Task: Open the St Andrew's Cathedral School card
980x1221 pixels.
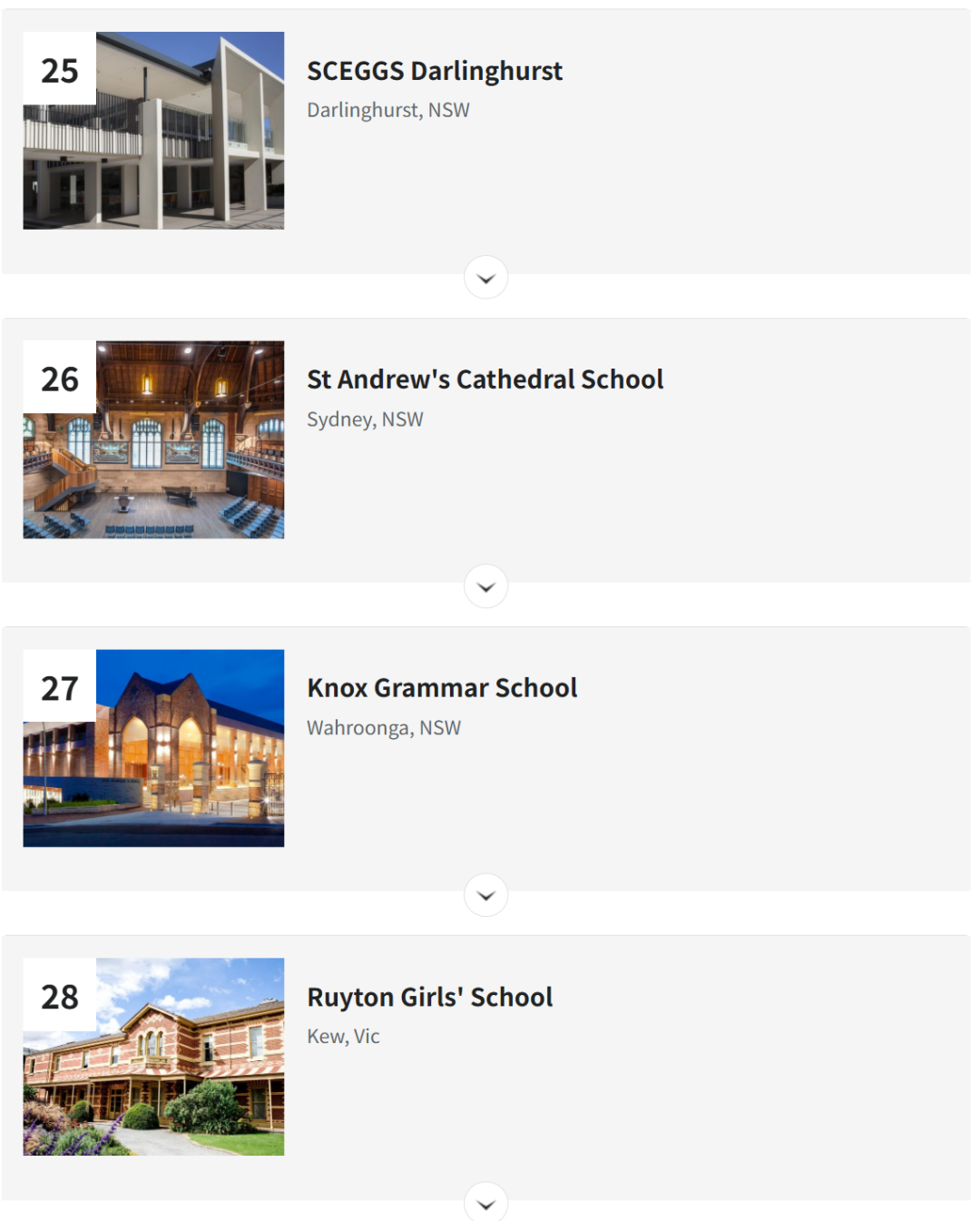Action: click(485, 379)
